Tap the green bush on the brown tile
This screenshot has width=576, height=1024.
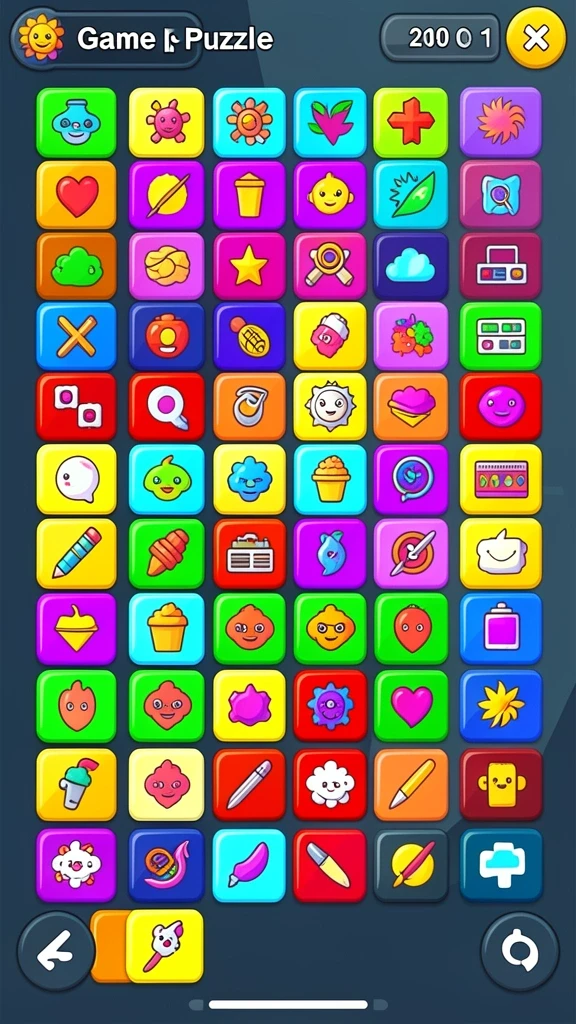(76, 266)
